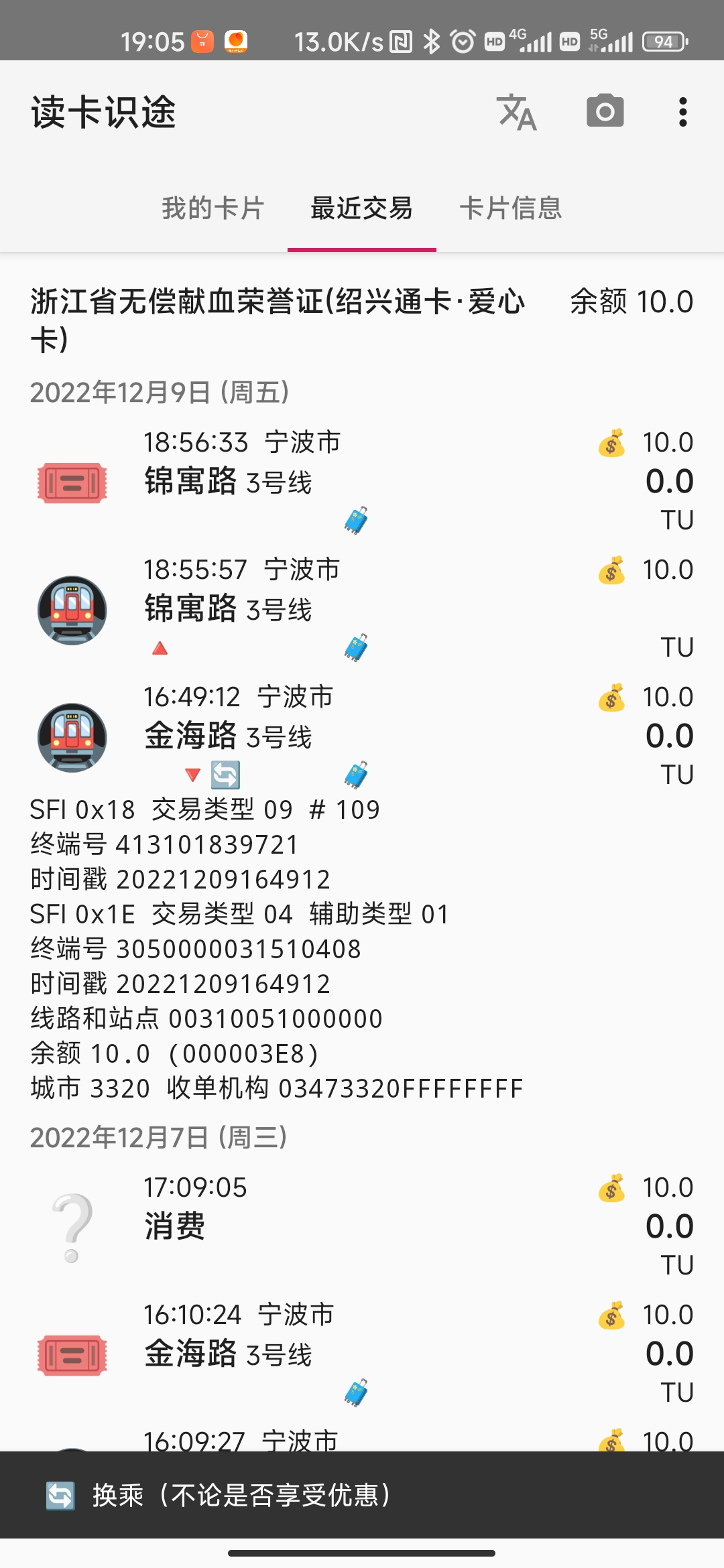
Task: Open the 18:56:33 锦寓路 transaction
Action: point(362,481)
